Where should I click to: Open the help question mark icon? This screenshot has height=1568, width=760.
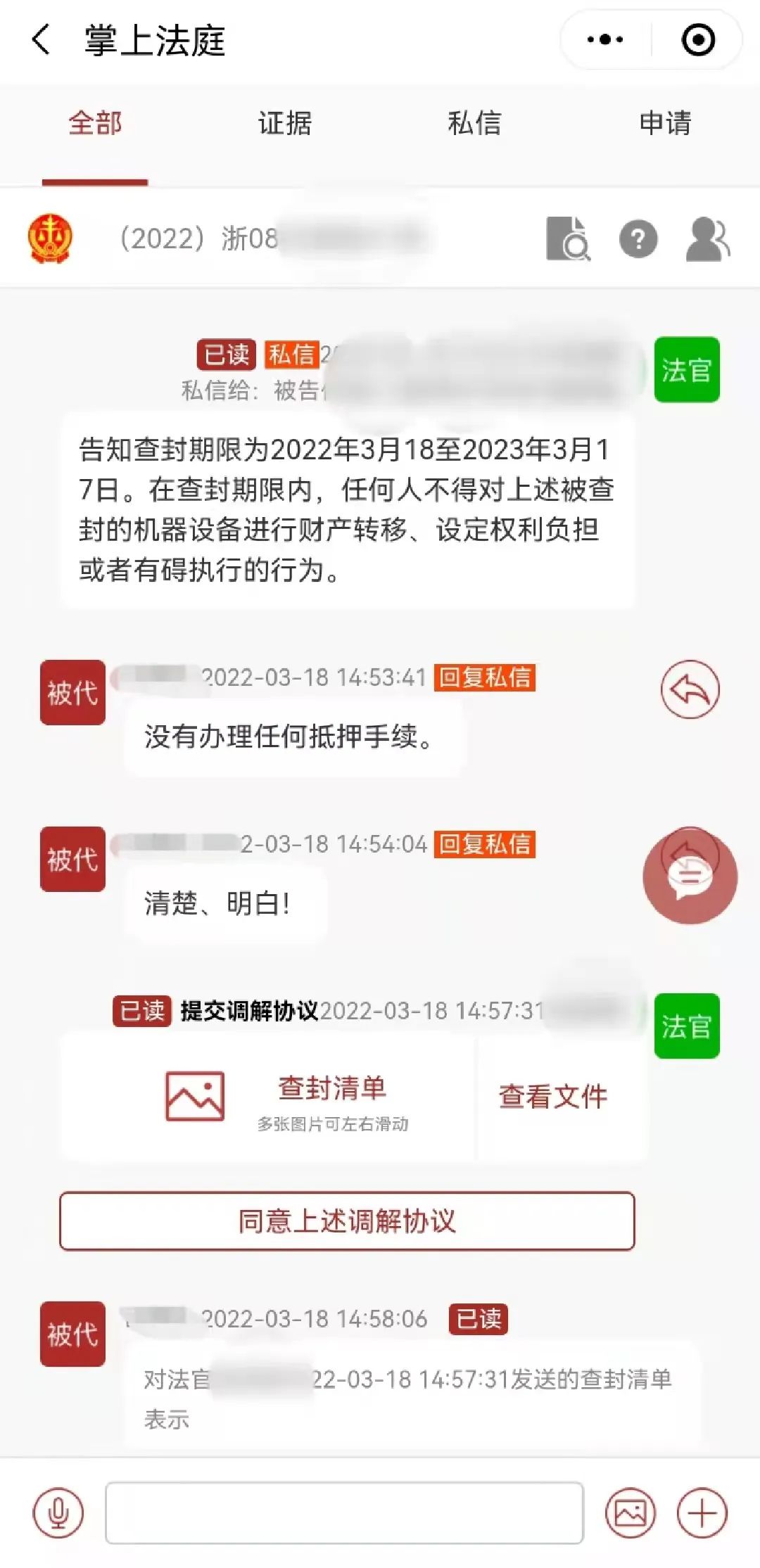pos(638,238)
